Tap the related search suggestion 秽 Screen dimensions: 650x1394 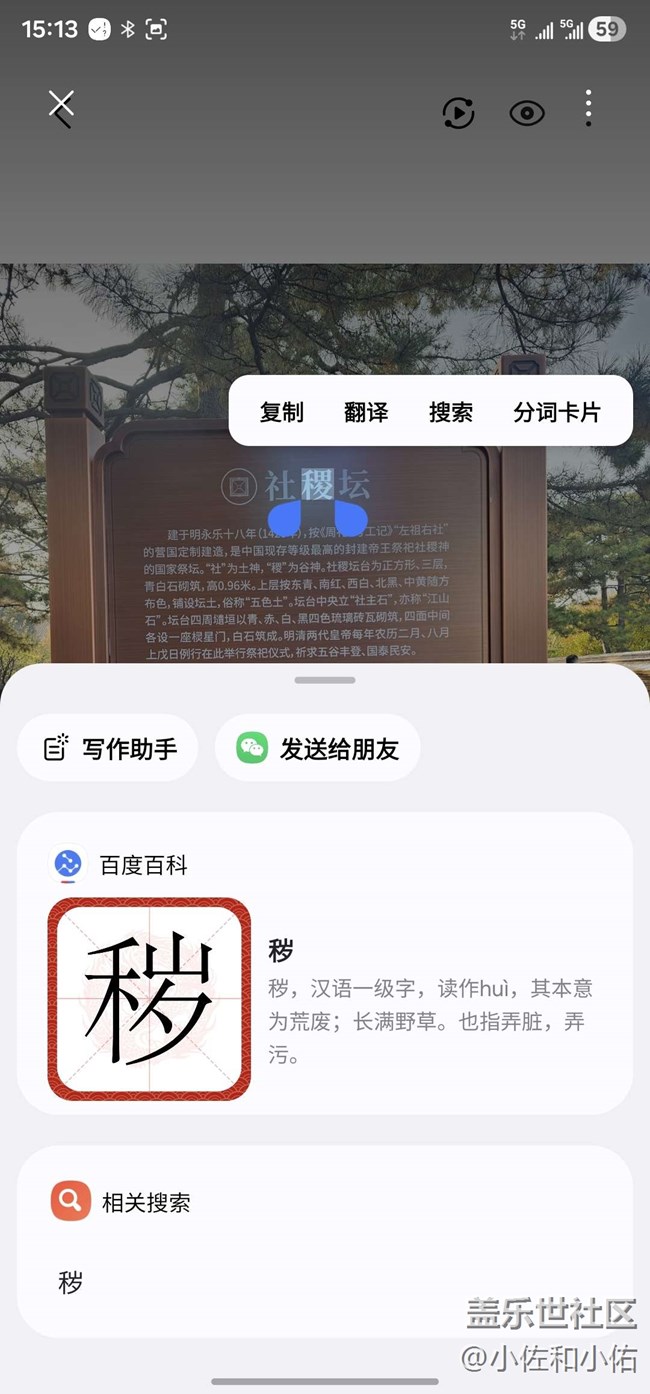(x=70, y=1283)
